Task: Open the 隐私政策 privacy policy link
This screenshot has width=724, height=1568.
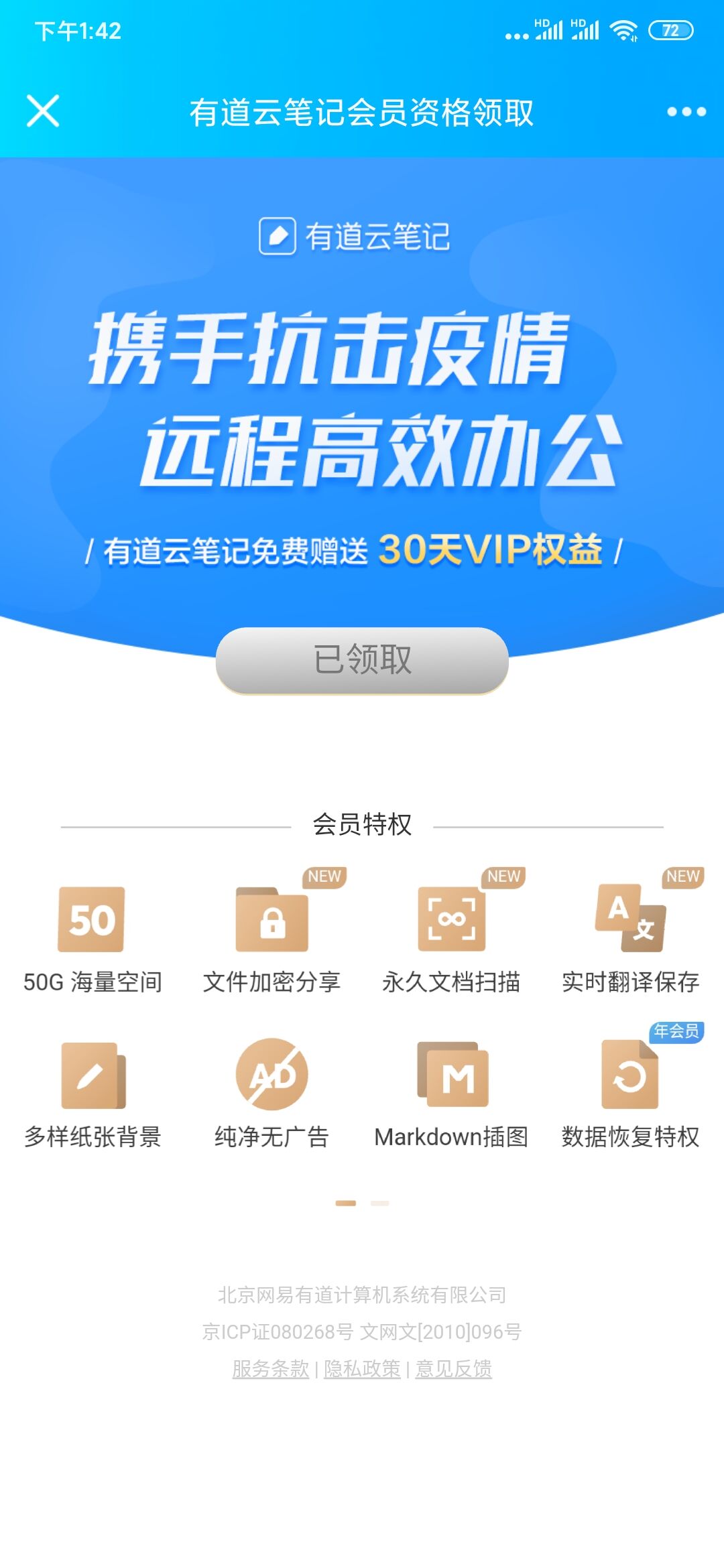Action: [362, 1368]
